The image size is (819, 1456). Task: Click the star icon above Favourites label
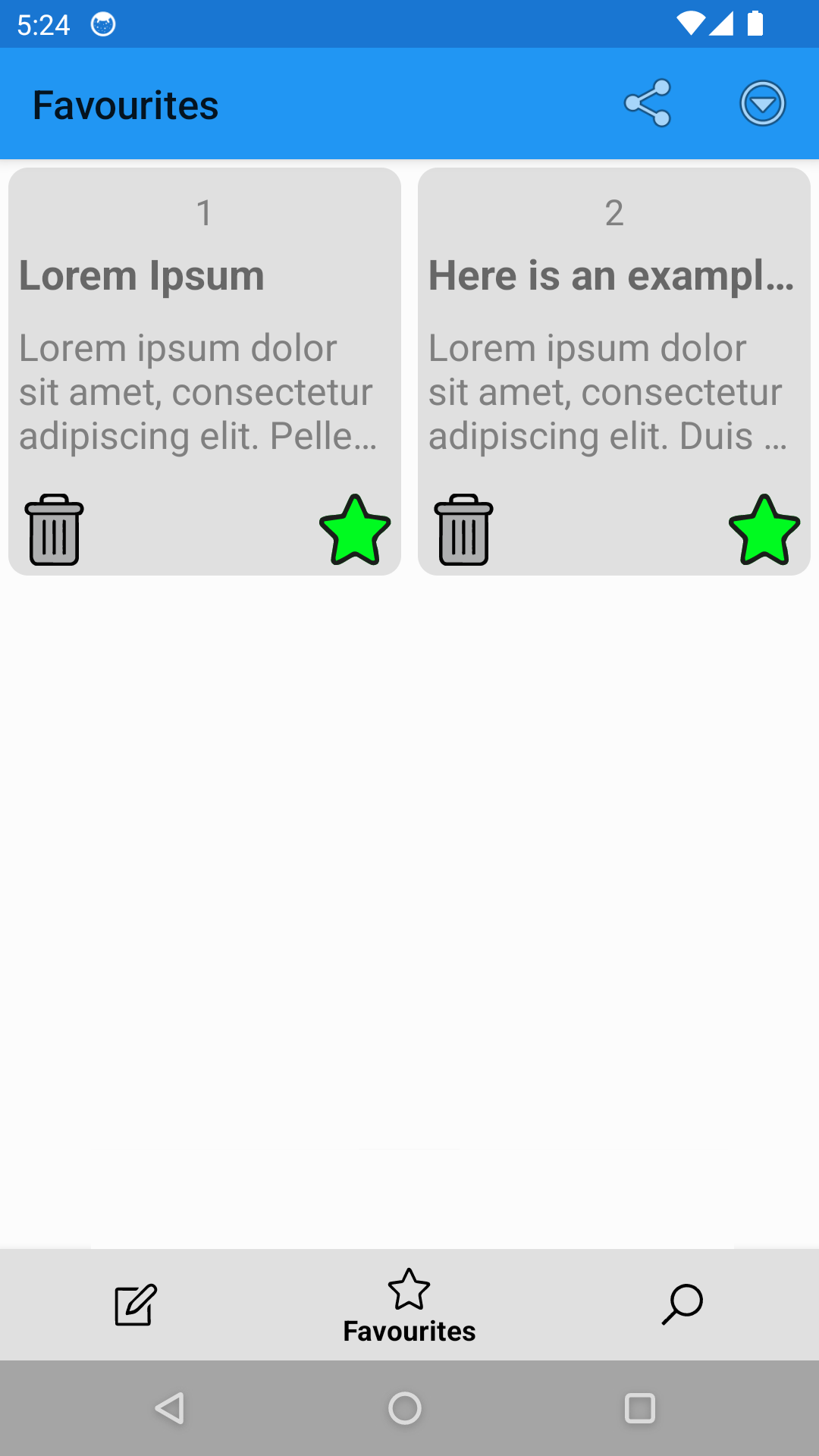click(409, 1285)
